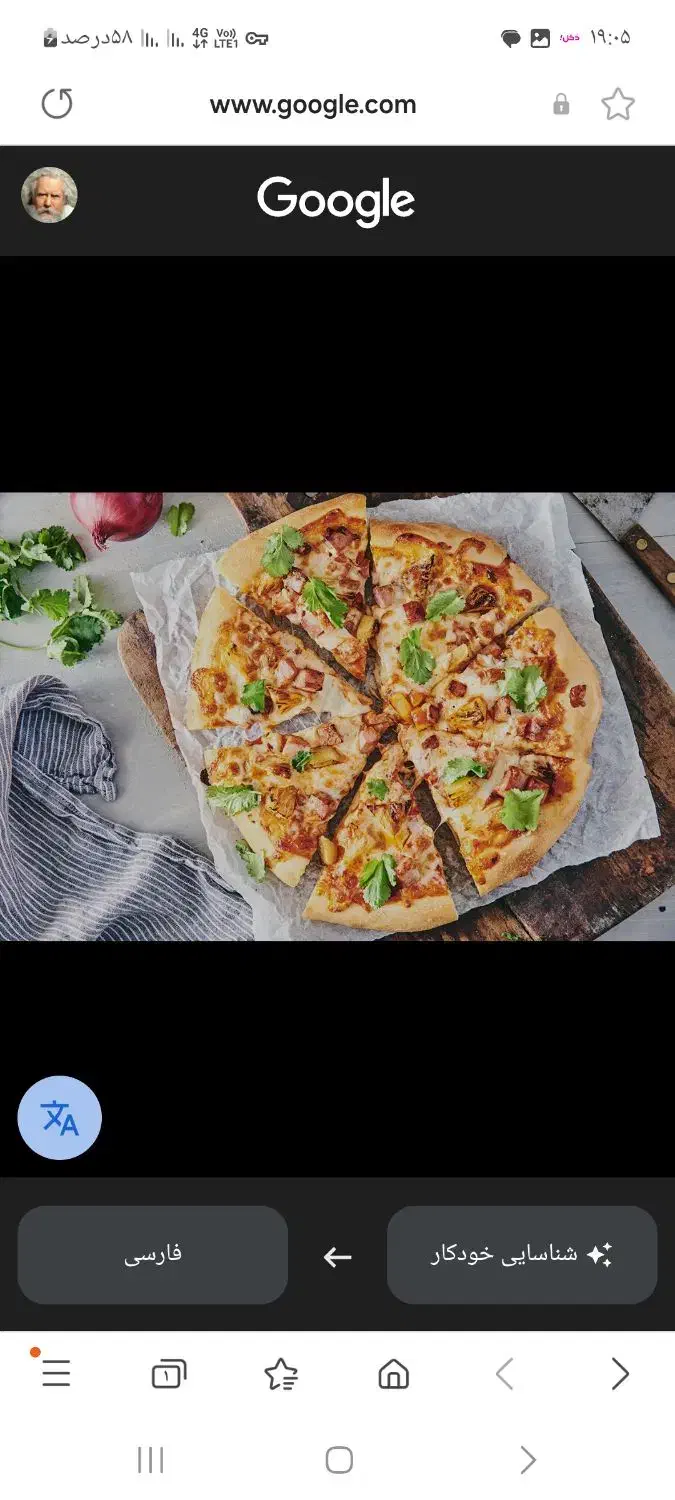Image resolution: width=675 pixels, height=1500 pixels.
Task: Open the bookmarks list
Action: point(281,1375)
